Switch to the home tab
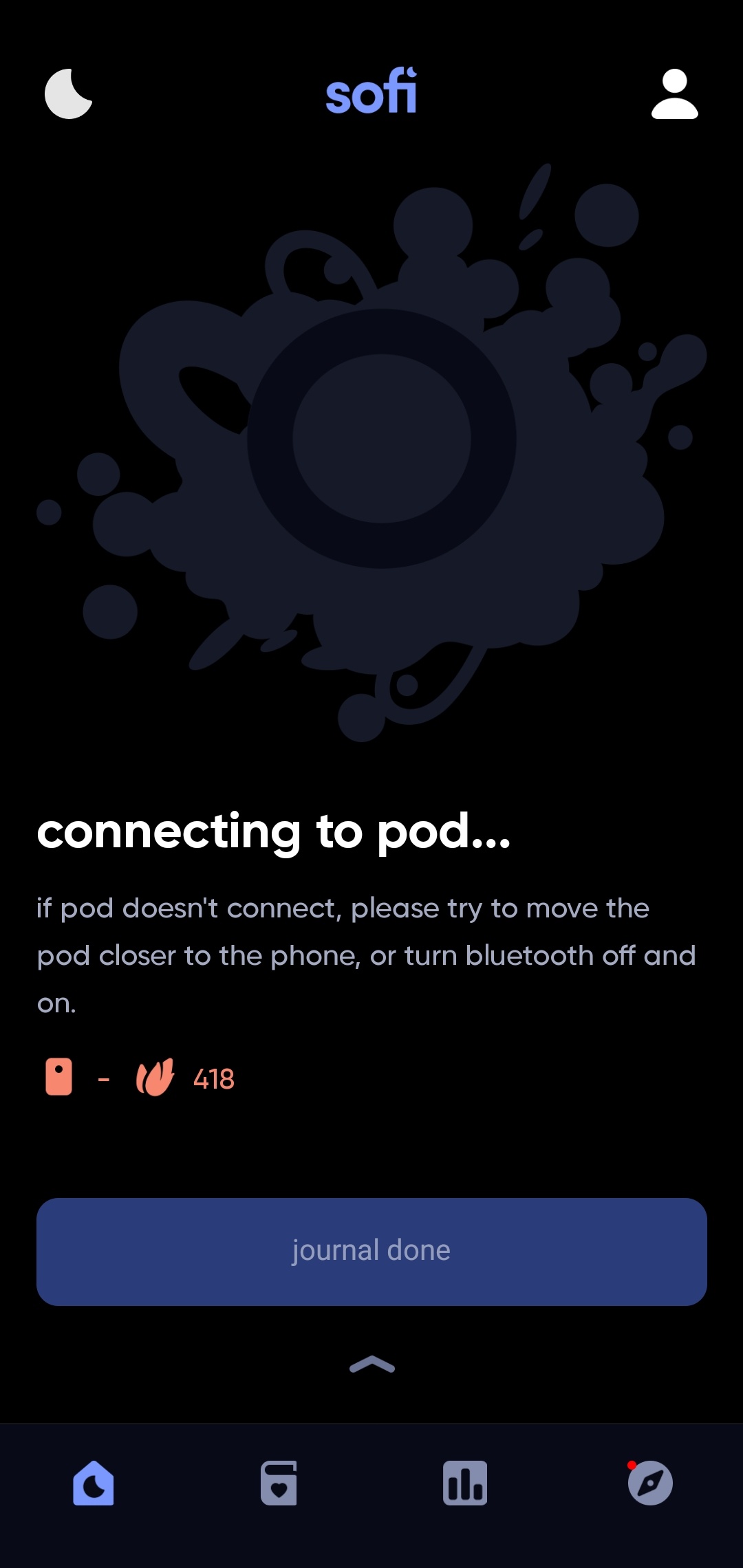Image resolution: width=743 pixels, height=1568 pixels. [x=94, y=1483]
